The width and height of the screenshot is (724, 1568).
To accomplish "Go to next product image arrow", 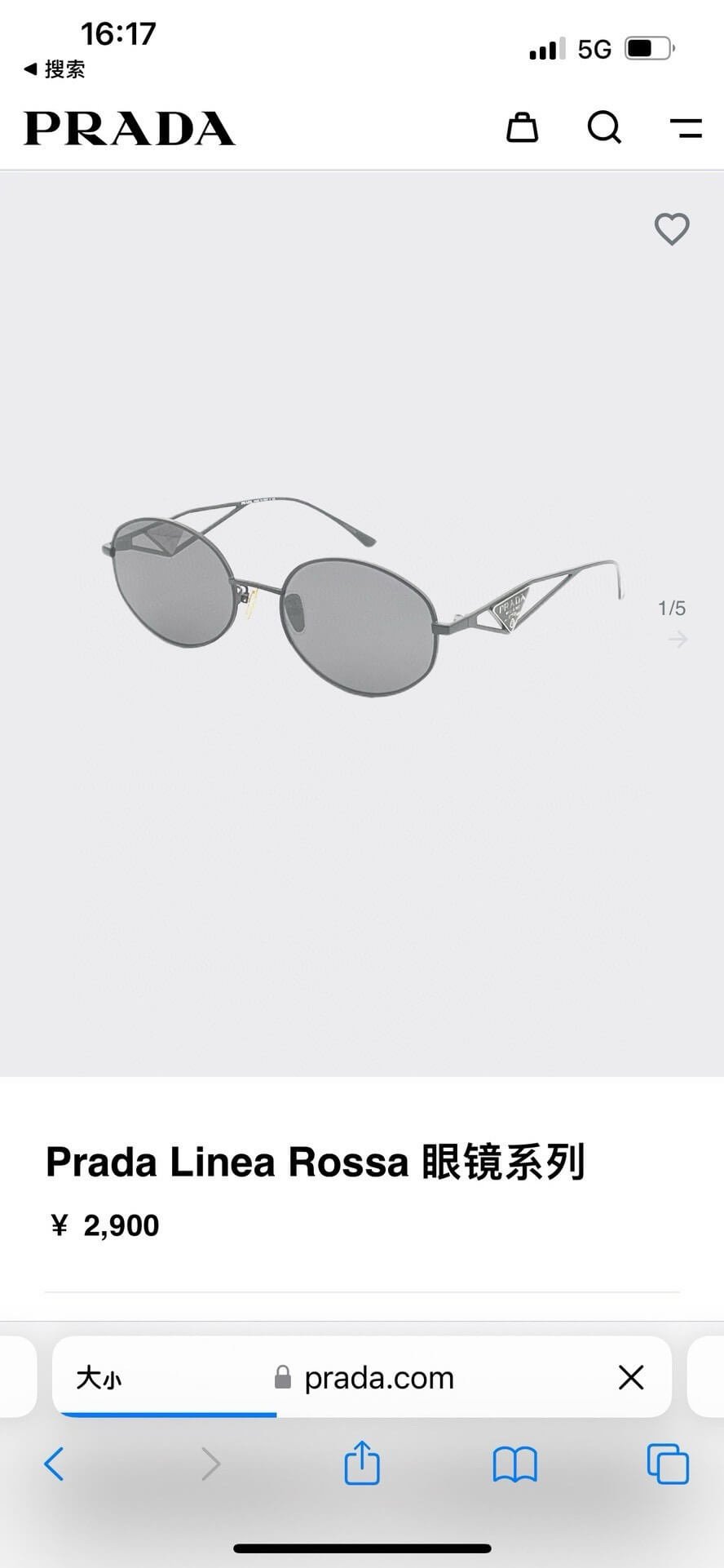I will [x=678, y=640].
